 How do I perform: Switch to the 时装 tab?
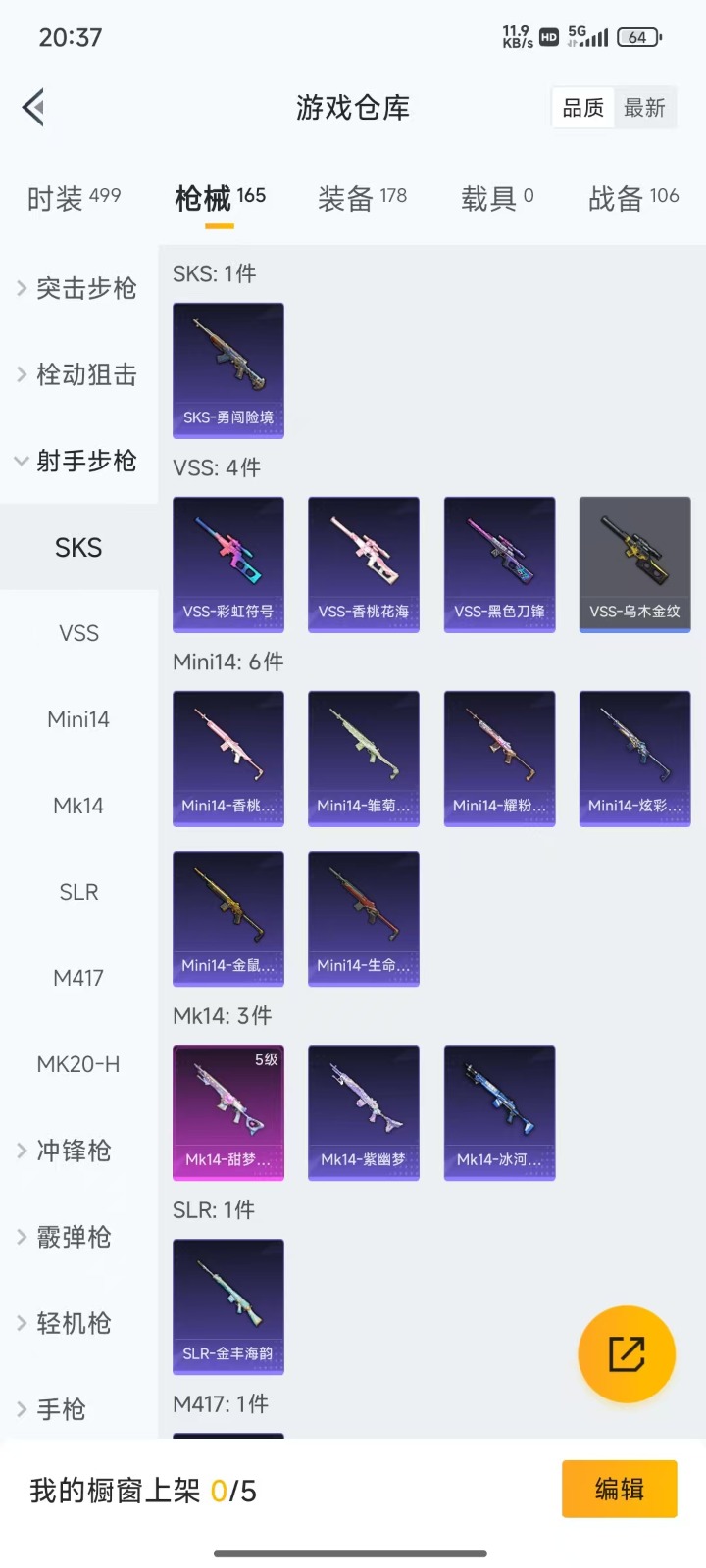pos(74,198)
